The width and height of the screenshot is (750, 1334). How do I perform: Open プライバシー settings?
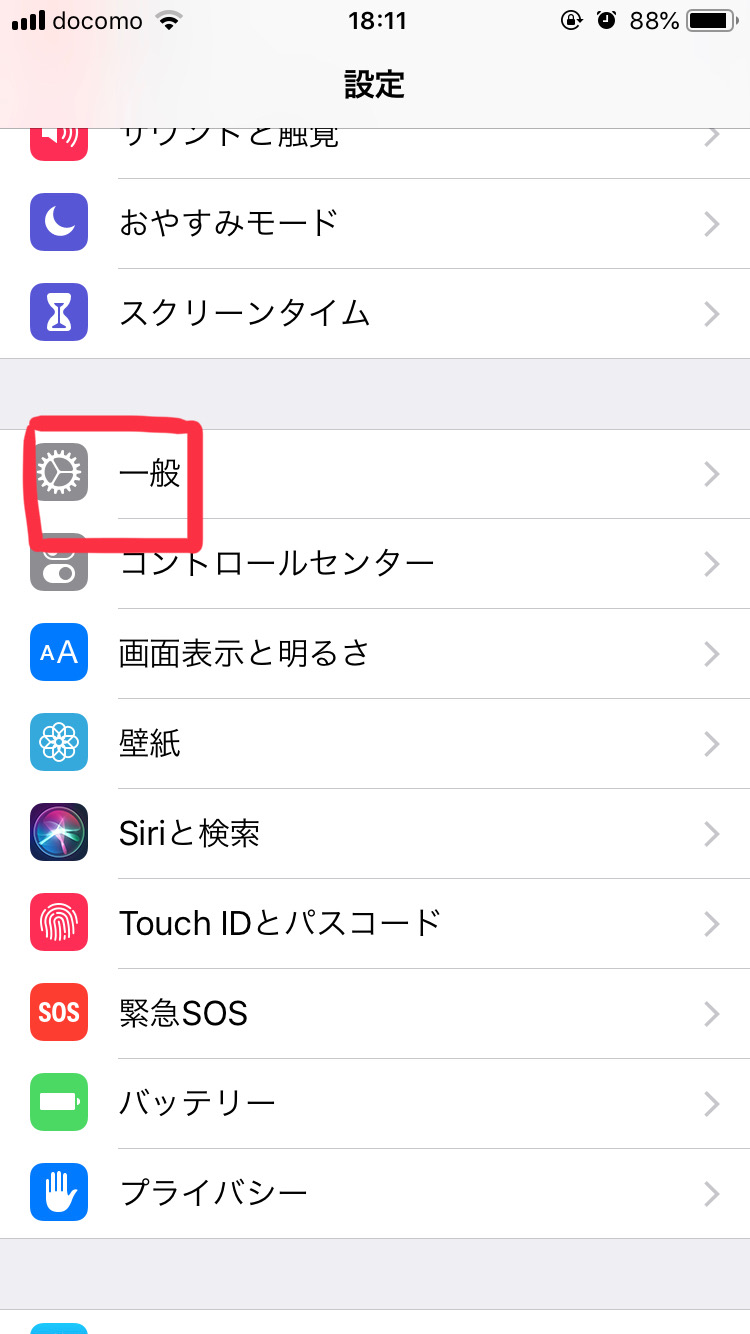click(375, 1194)
